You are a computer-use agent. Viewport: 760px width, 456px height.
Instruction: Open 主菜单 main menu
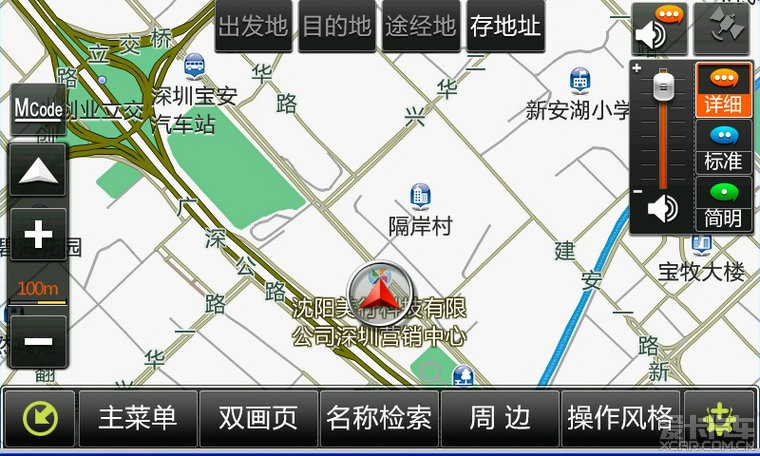click(x=137, y=418)
